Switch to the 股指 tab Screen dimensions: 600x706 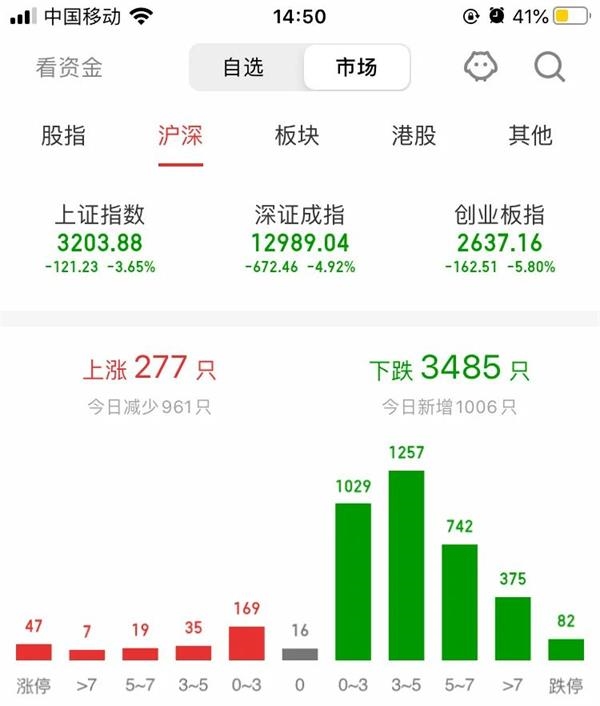pyautogui.click(x=63, y=136)
